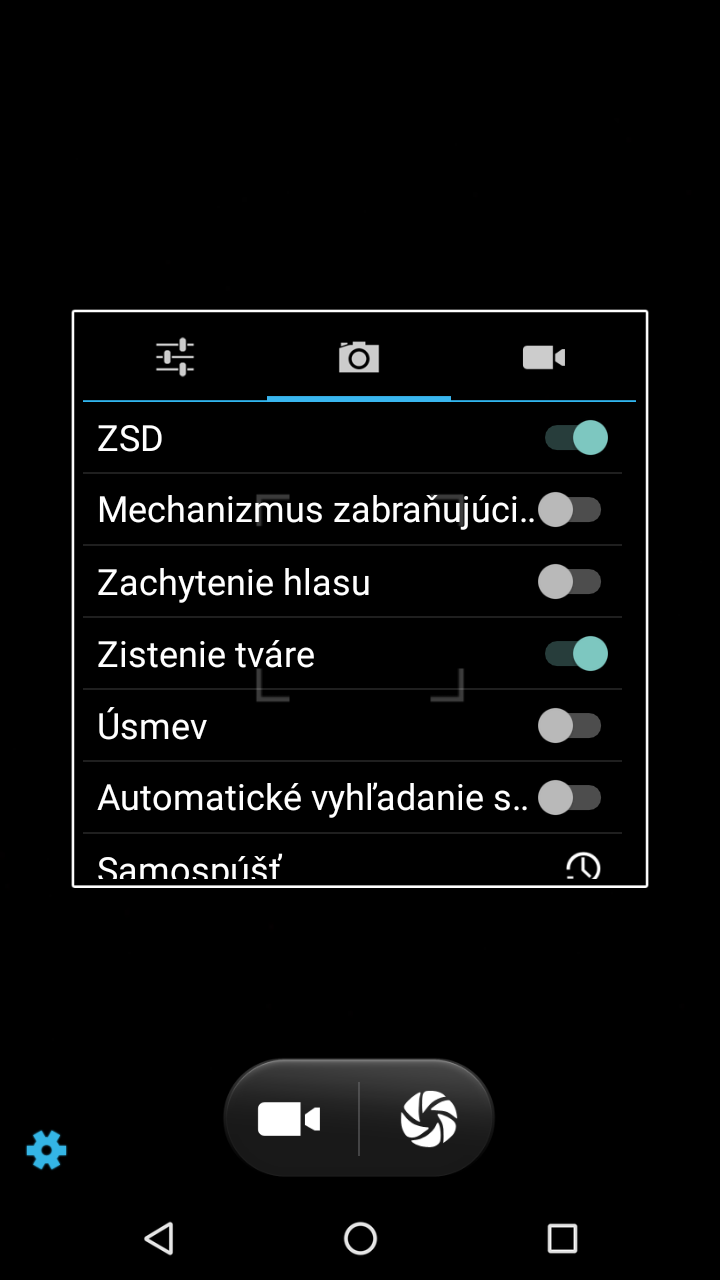Image resolution: width=720 pixels, height=1280 pixels.
Task: Open the Samospúšť timer setting
Action: [x=352, y=860]
